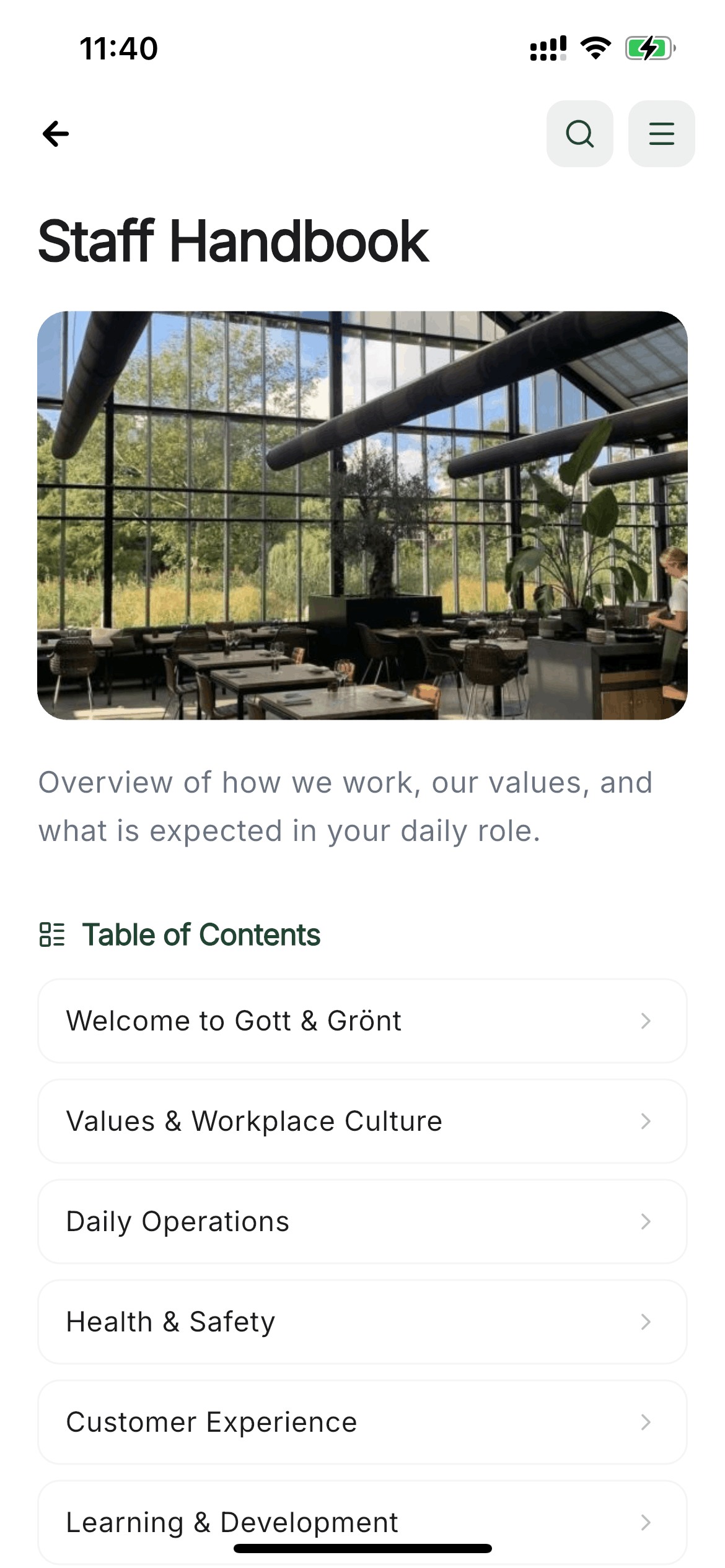Expand the Welcome to Gott & Grönt chevron

point(646,1021)
